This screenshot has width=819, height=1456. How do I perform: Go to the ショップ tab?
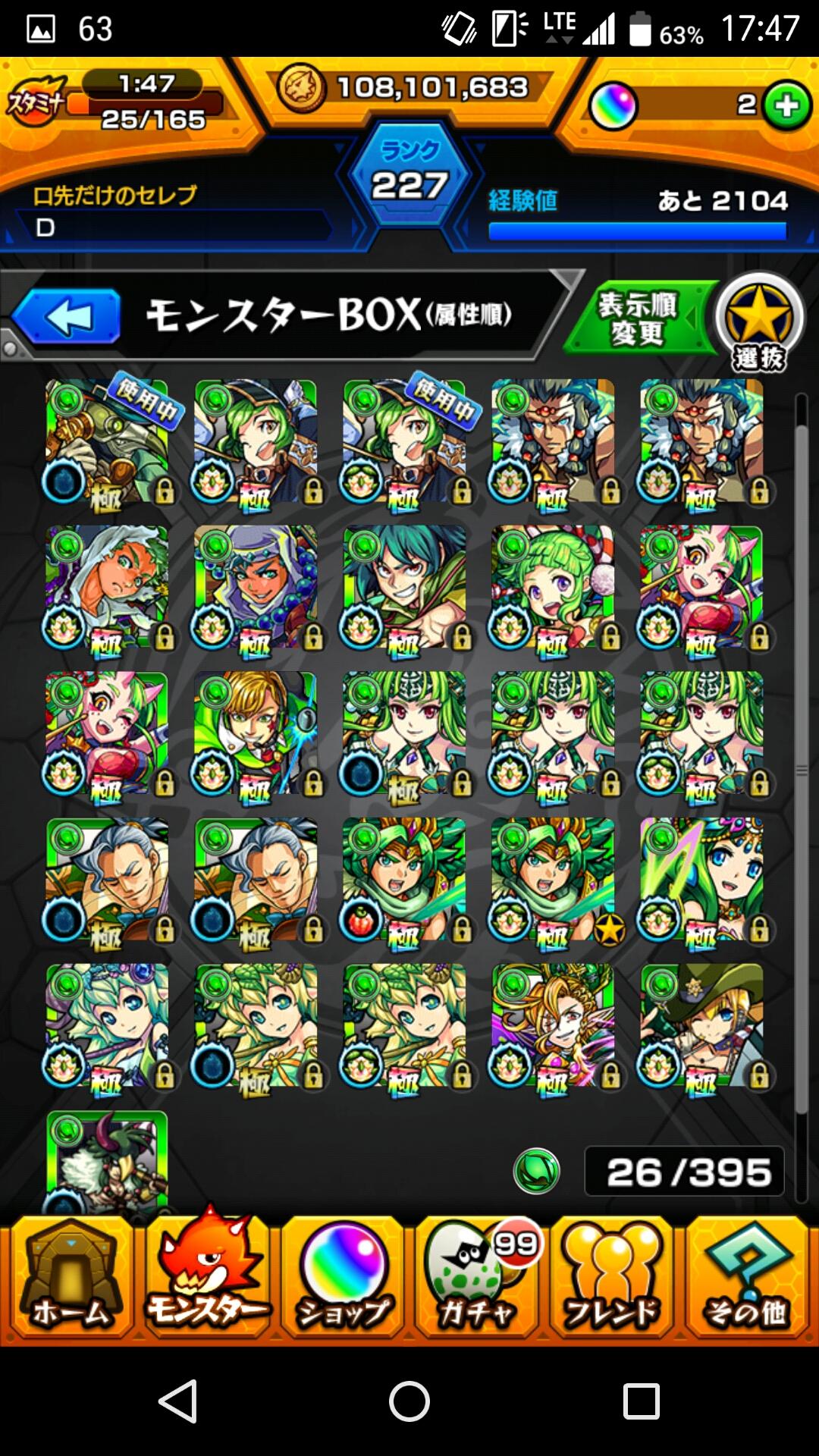(x=343, y=1279)
